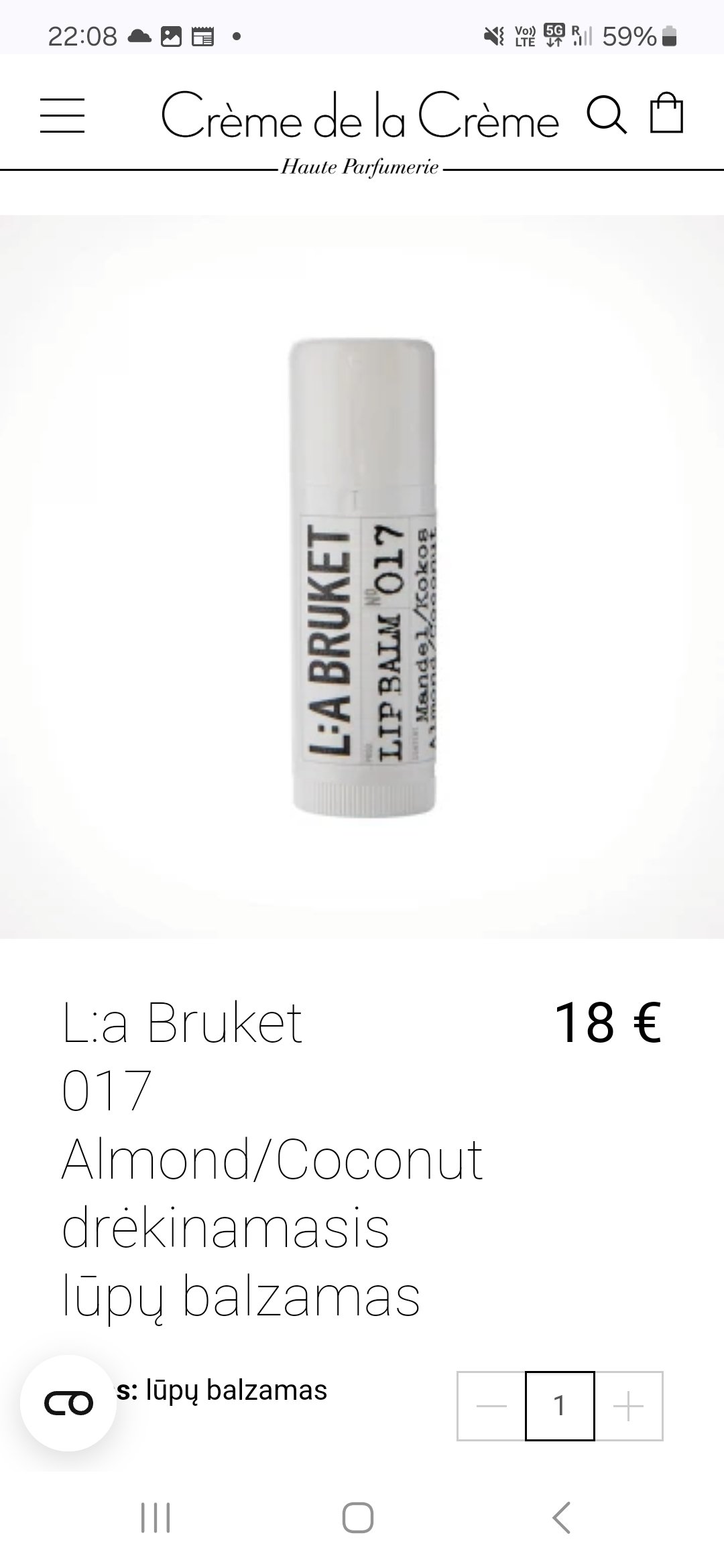Open the recent apps view
Image resolution: width=724 pixels, height=1568 pixels.
tap(156, 1518)
